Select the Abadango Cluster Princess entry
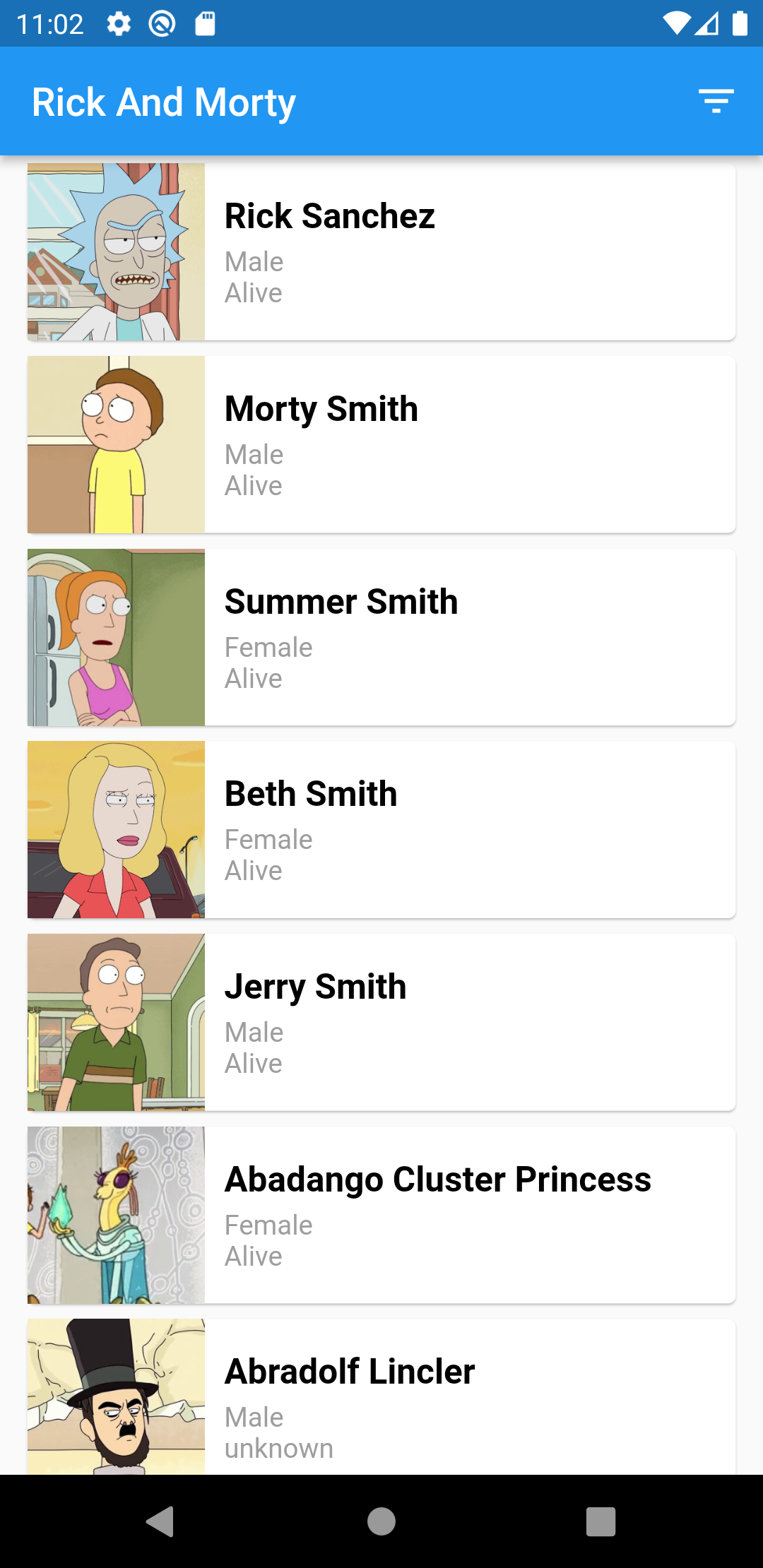763x1568 pixels. tap(424, 1214)
